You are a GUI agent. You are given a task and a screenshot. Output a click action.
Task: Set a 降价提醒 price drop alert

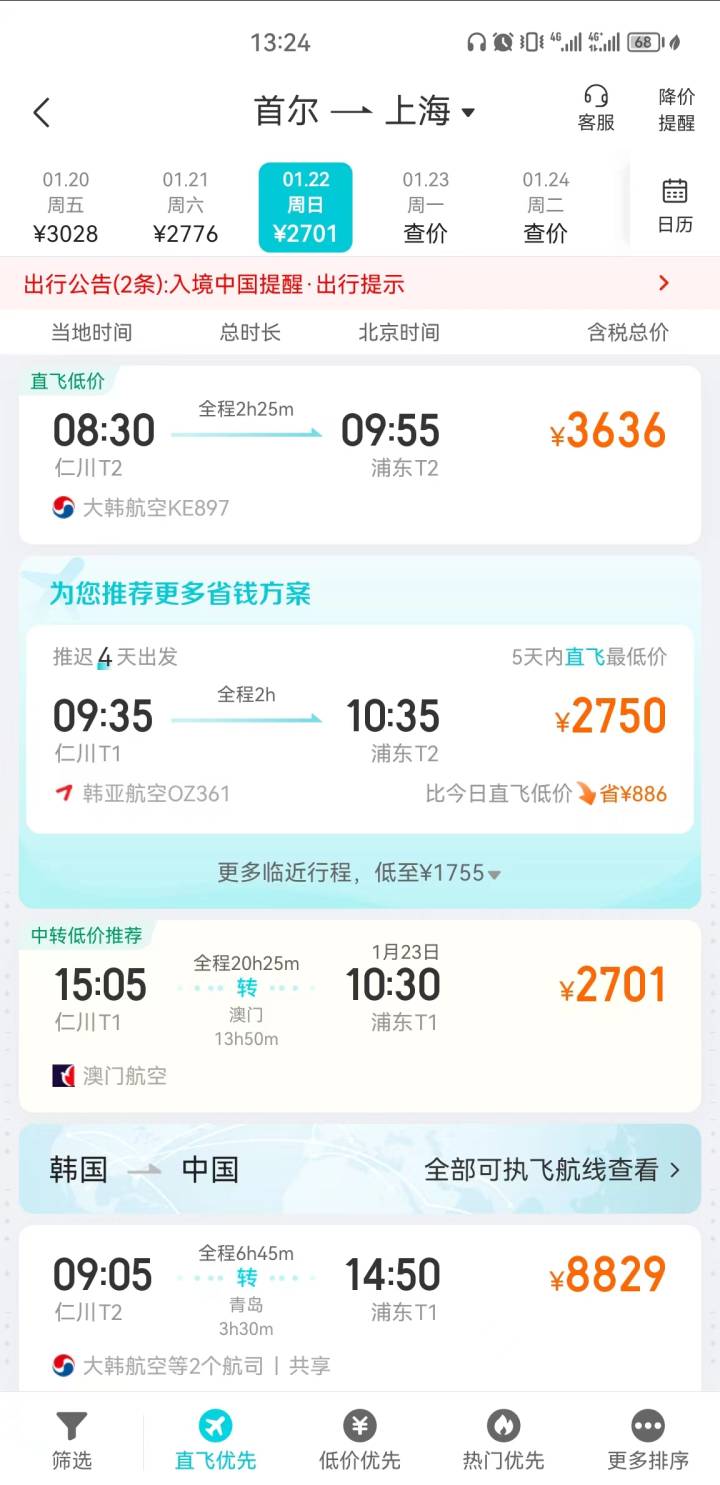[x=676, y=109]
